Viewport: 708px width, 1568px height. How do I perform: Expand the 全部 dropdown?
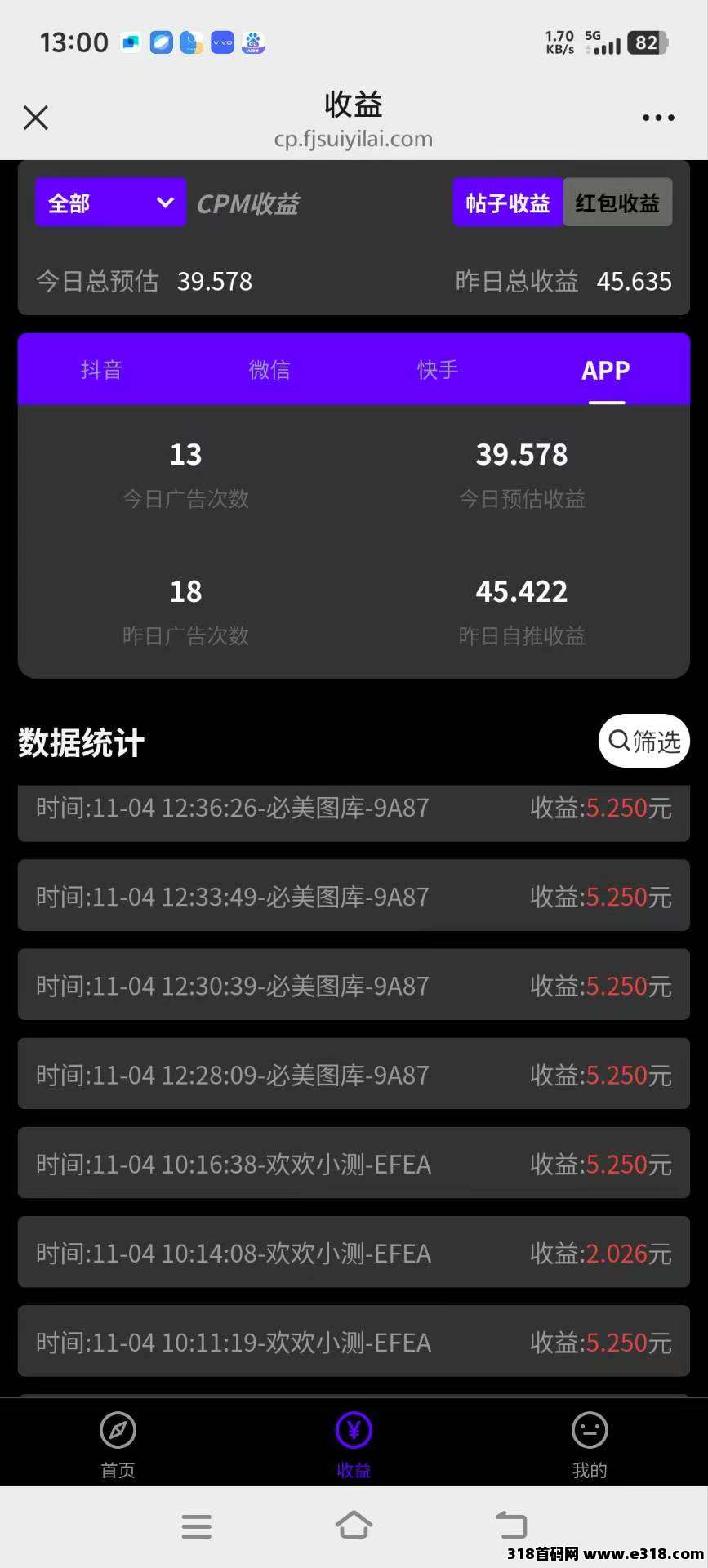[110, 203]
